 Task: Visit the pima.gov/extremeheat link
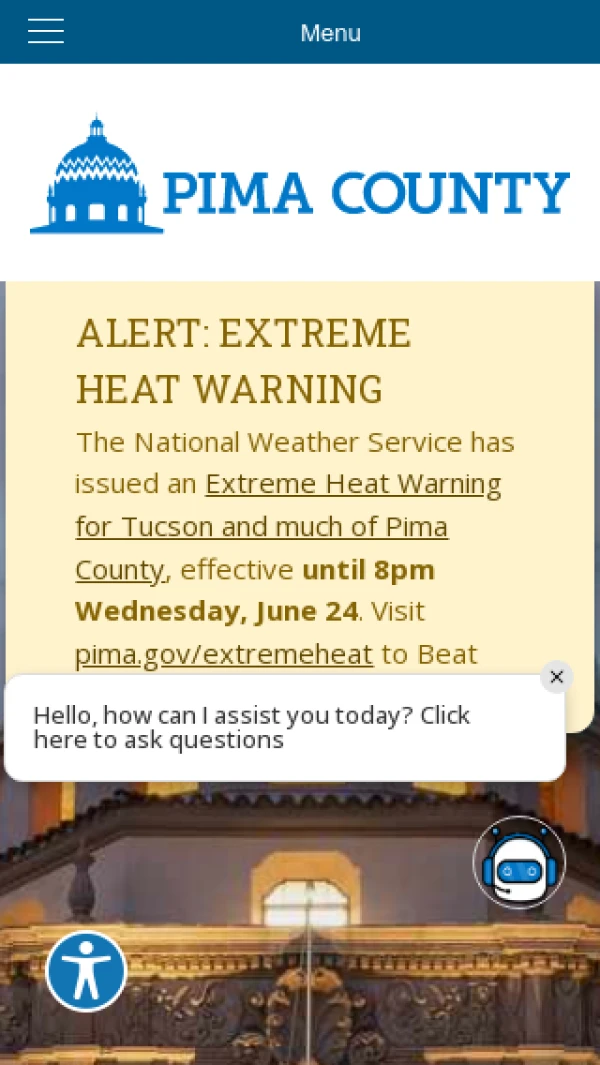(x=224, y=653)
